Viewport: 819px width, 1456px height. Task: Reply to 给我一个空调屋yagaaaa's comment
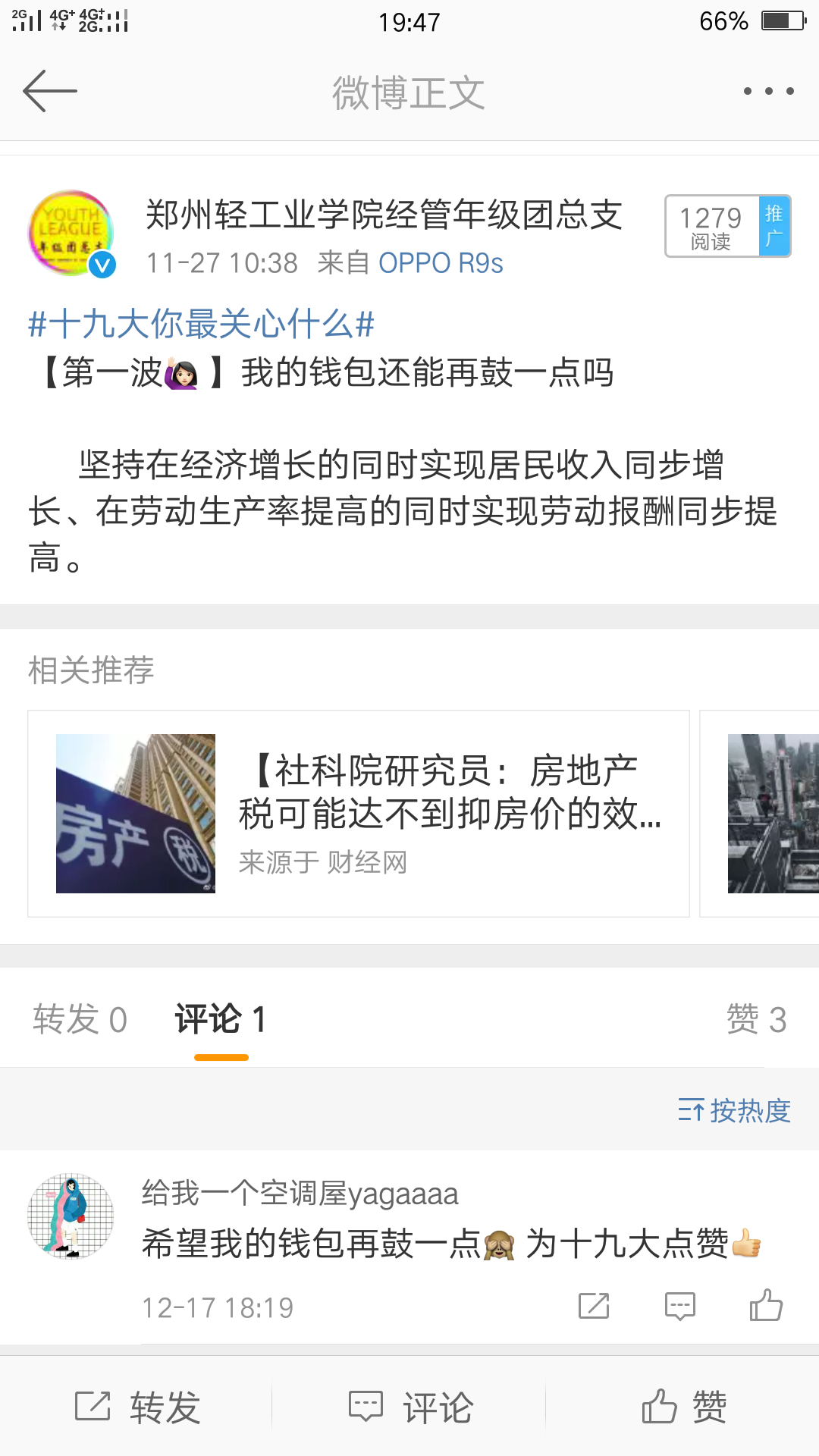(679, 1306)
